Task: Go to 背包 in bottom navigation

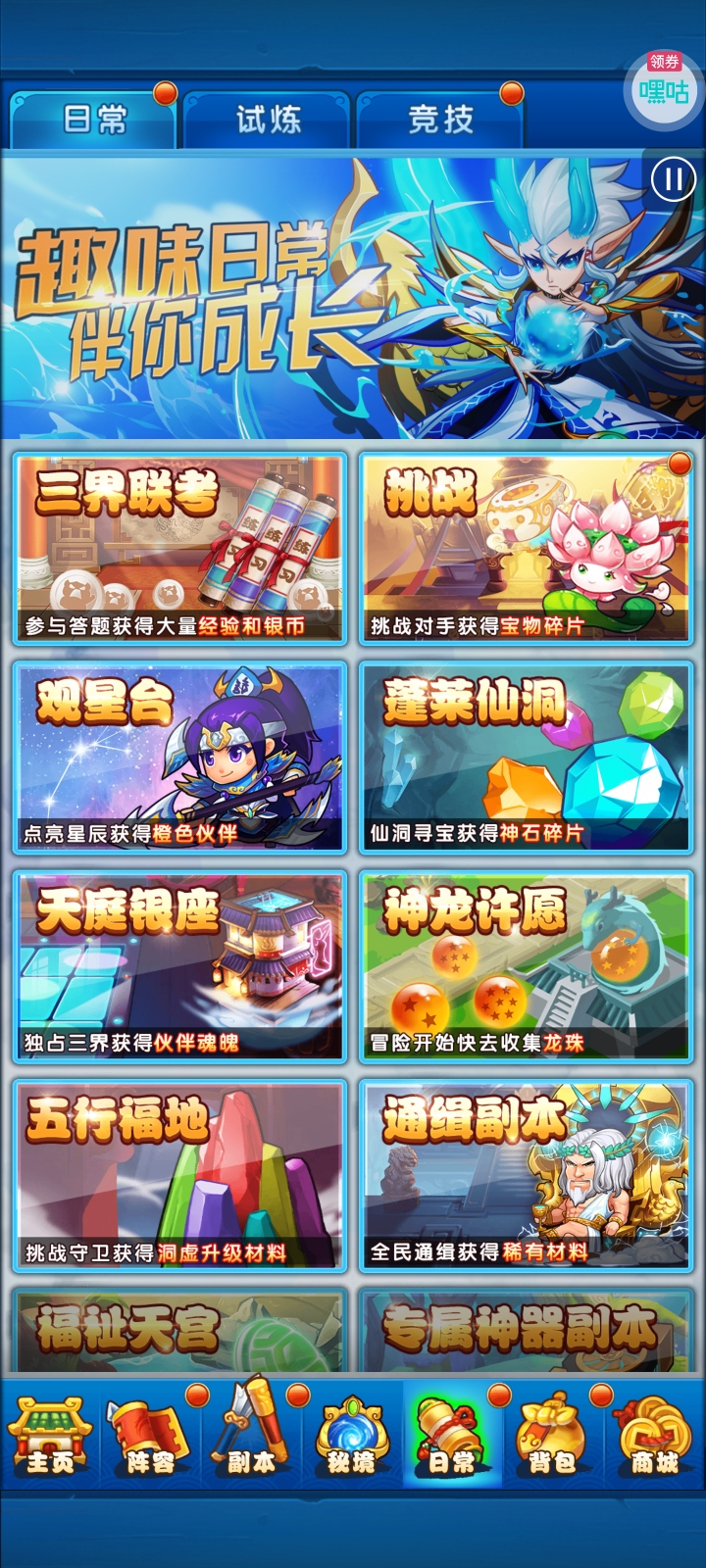Action: click(x=552, y=1436)
